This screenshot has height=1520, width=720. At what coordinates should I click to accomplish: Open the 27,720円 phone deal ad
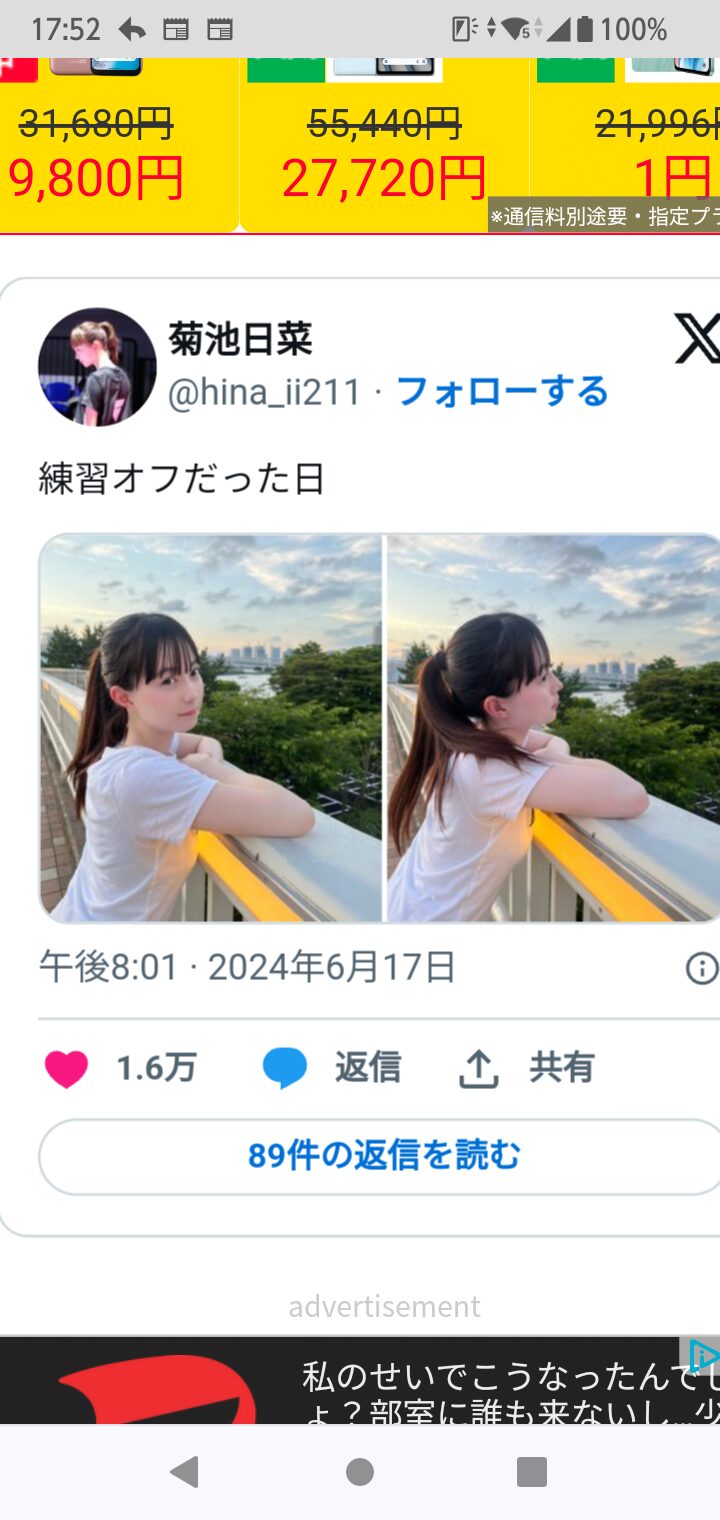383,150
